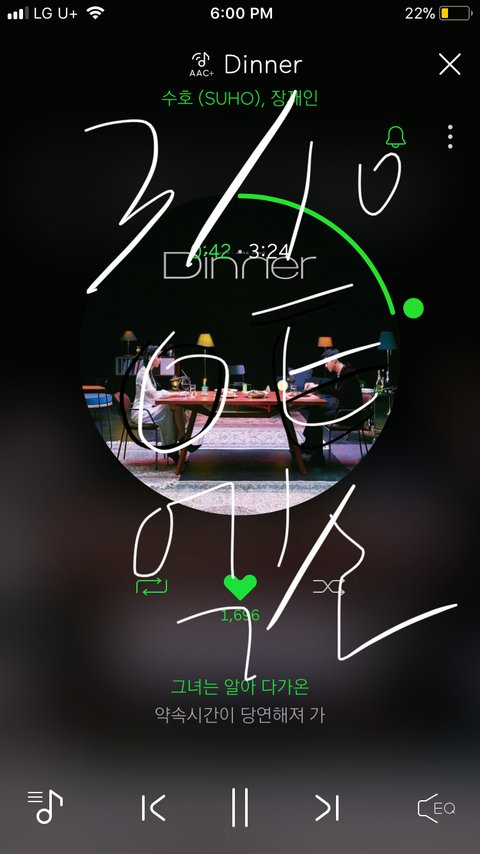
Task: Open artist page for 수호 (SUHO), 장재인
Action: (x=239, y=99)
